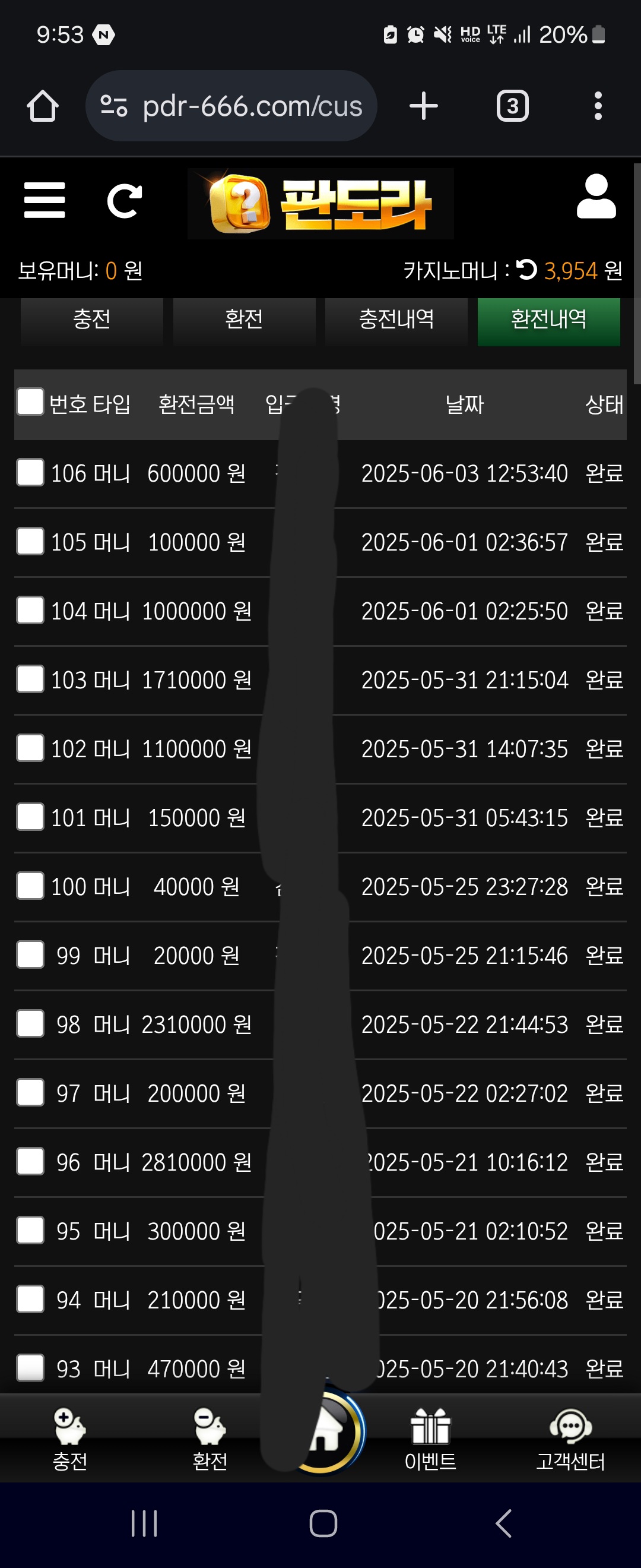The image size is (641, 1568).
Task: Open the hamburger menu
Action: coord(45,200)
